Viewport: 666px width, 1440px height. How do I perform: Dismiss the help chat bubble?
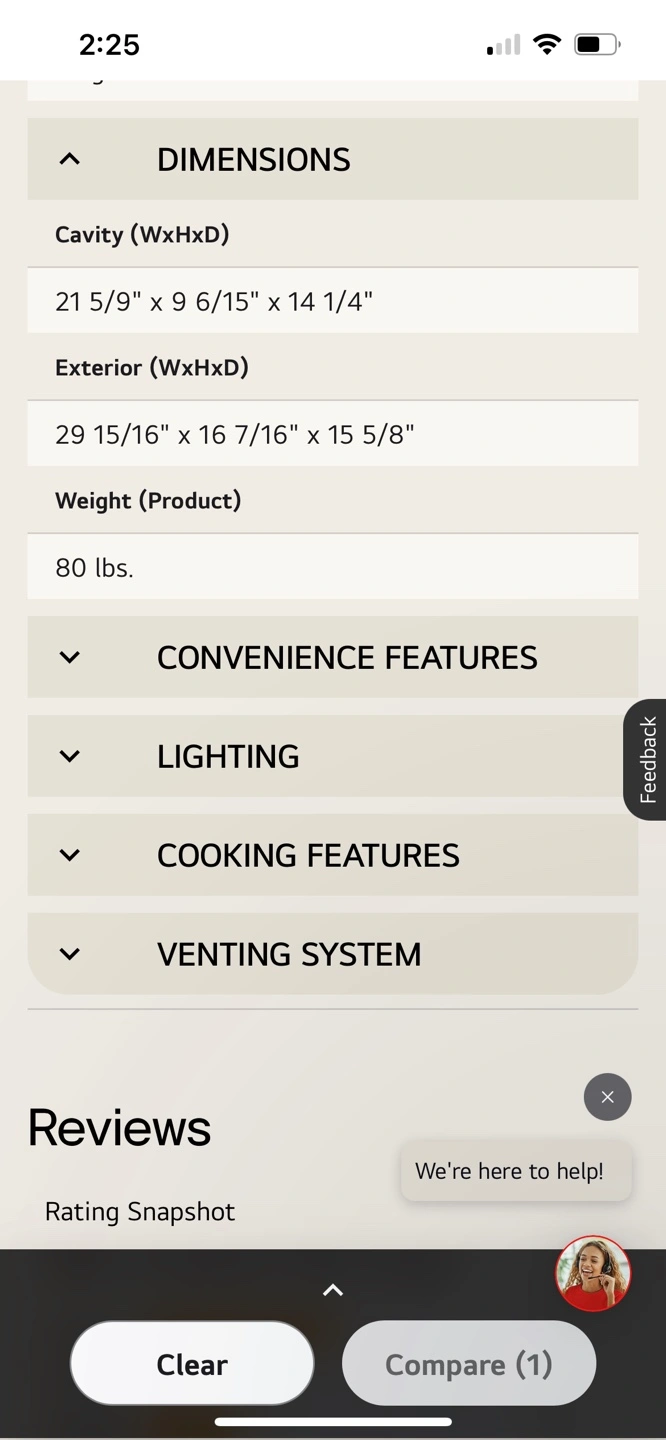[607, 1097]
